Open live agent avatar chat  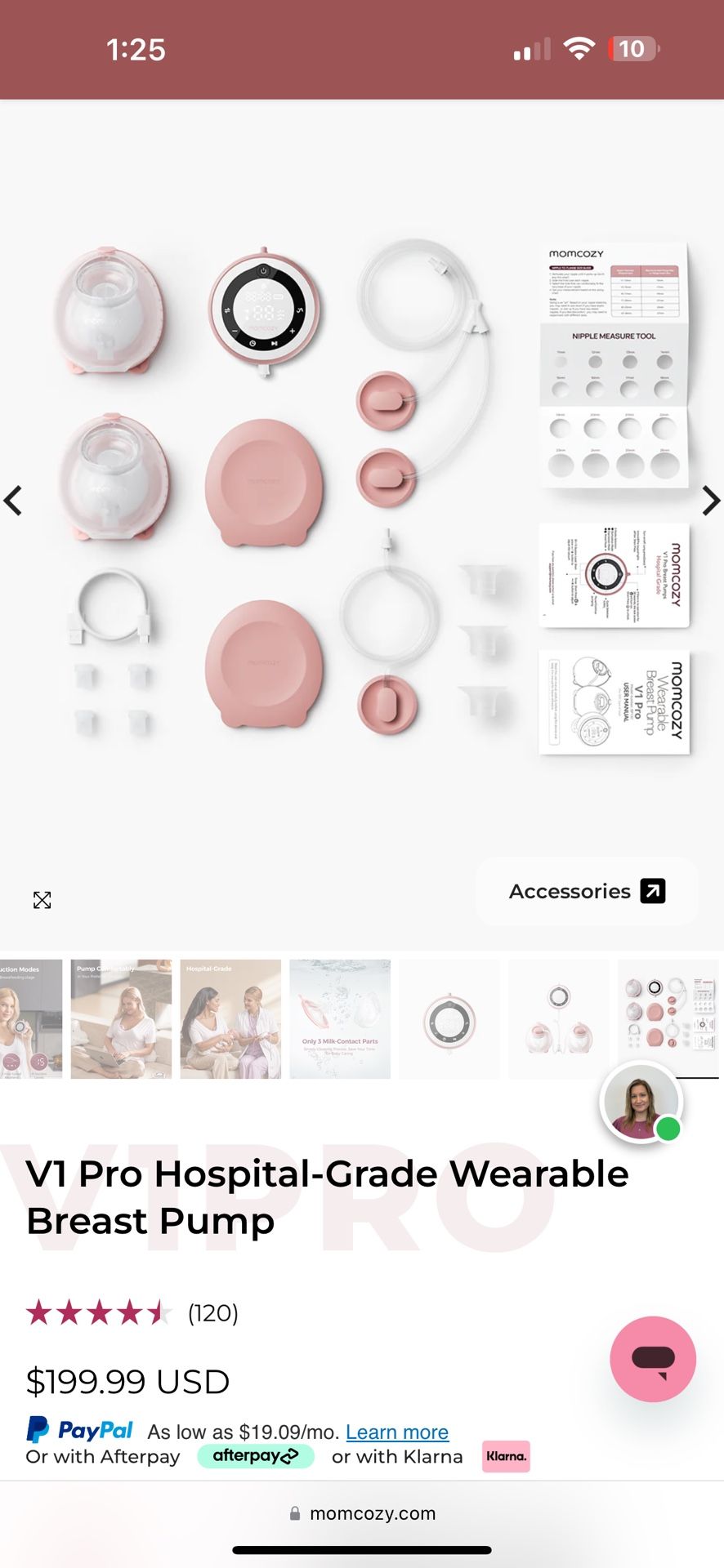point(641,1102)
